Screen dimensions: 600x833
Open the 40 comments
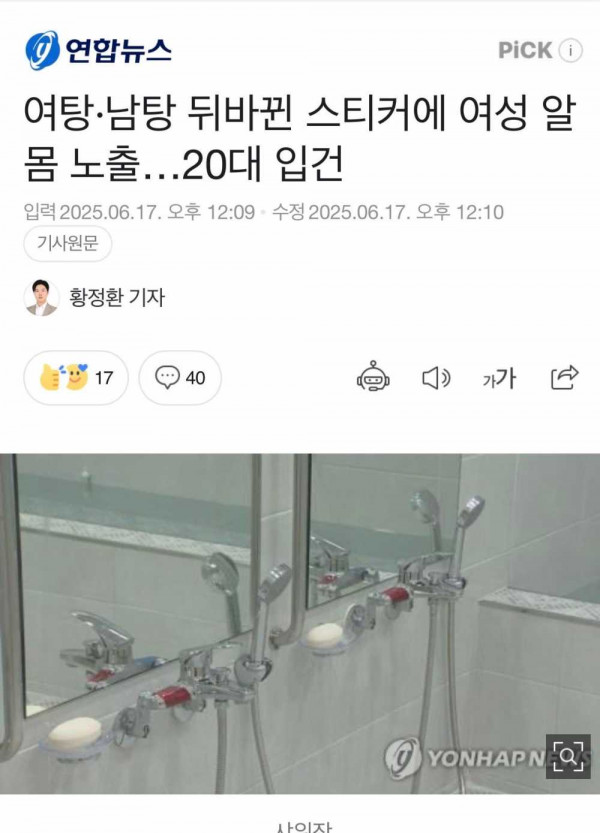[180, 378]
